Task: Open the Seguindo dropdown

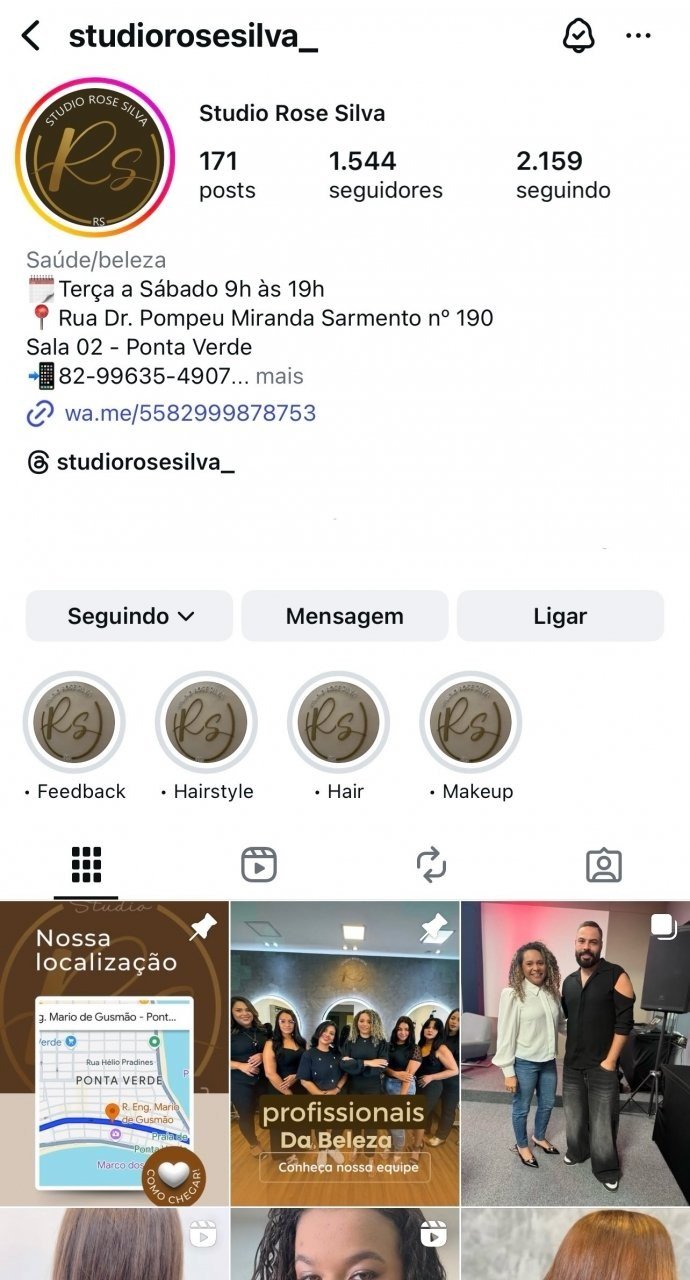Action: [129, 616]
